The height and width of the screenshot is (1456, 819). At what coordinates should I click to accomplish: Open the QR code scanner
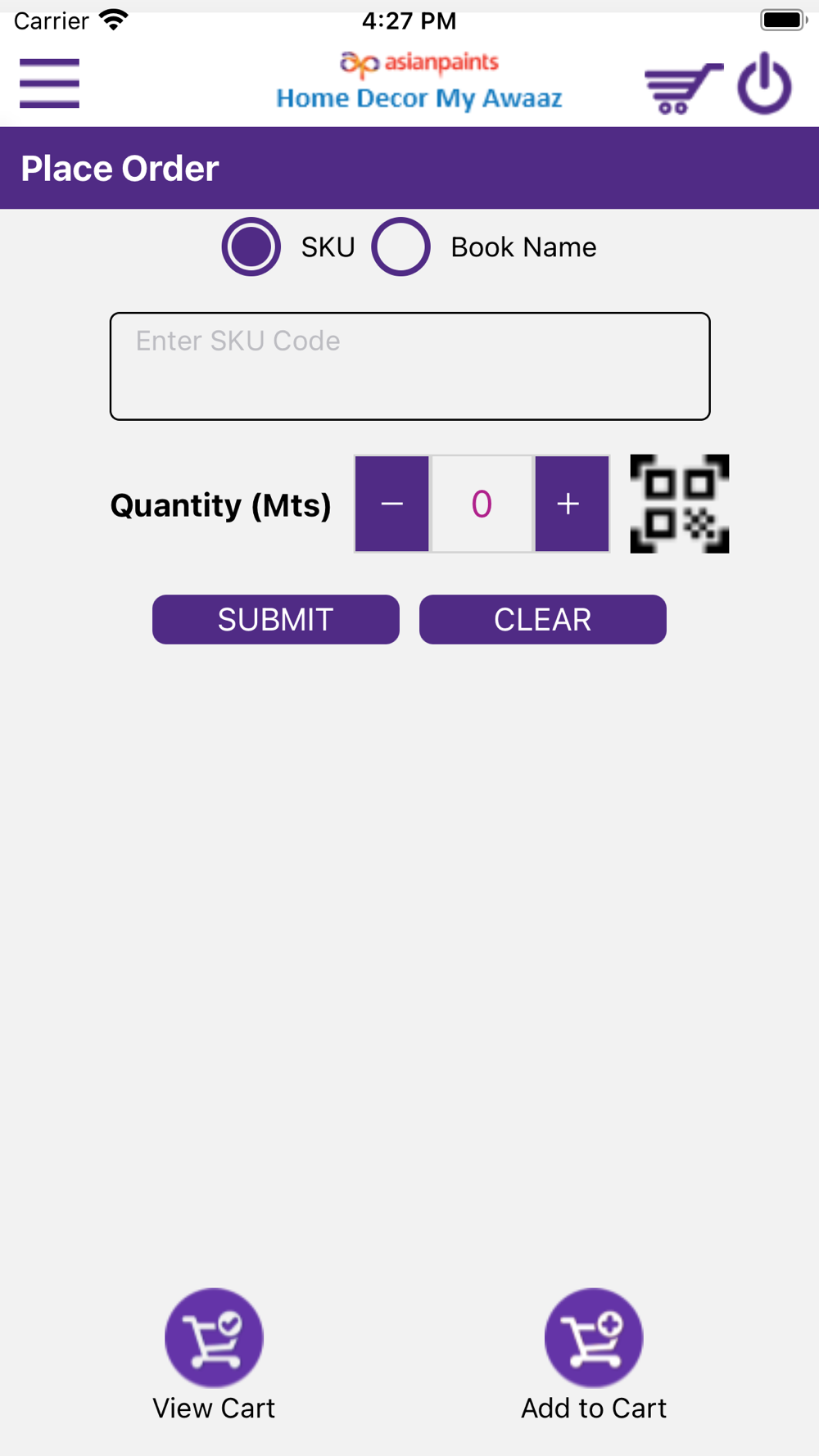[680, 504]
